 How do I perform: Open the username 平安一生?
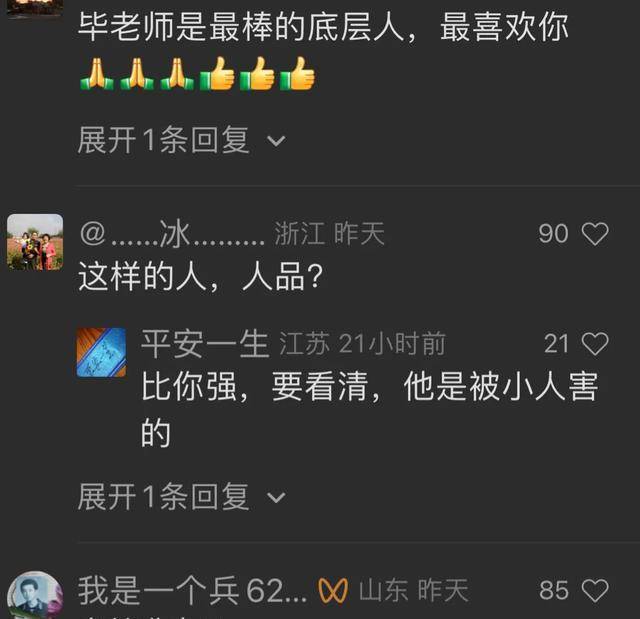point(204,344)
